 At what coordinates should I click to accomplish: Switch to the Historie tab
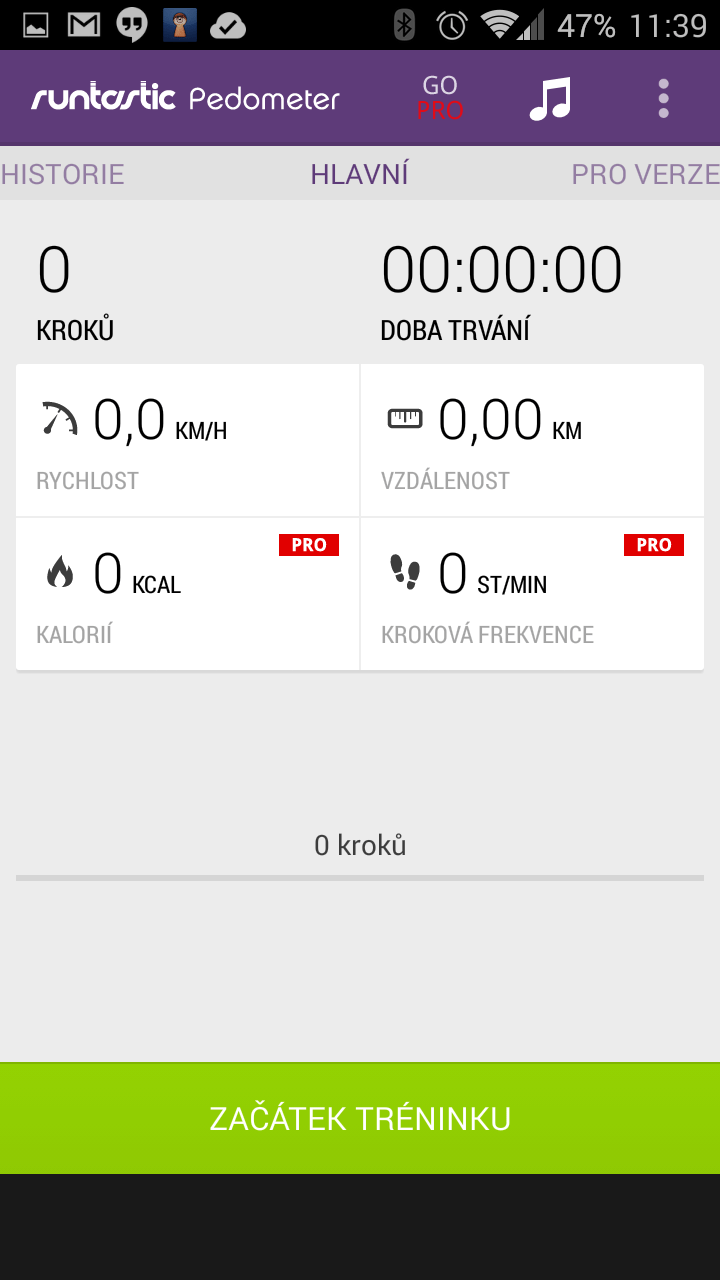(63, 174)
